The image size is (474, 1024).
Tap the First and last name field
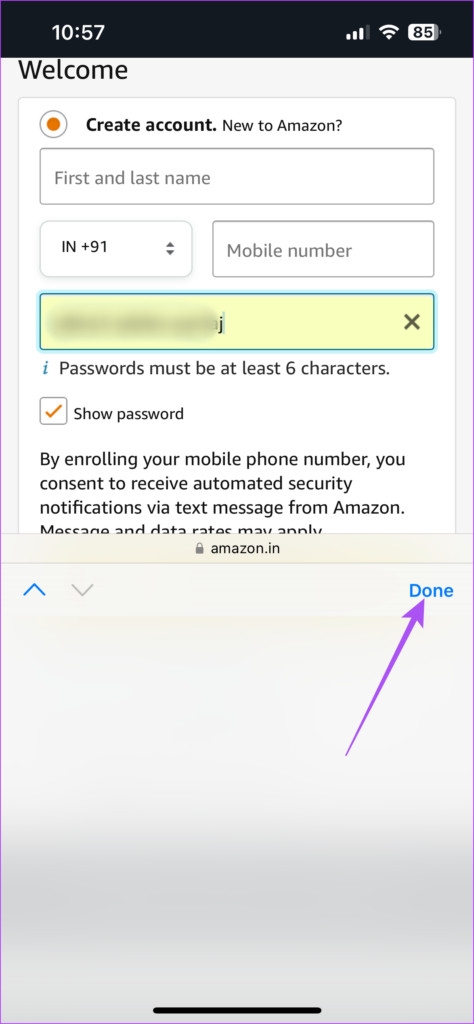[x=237, y=176]
